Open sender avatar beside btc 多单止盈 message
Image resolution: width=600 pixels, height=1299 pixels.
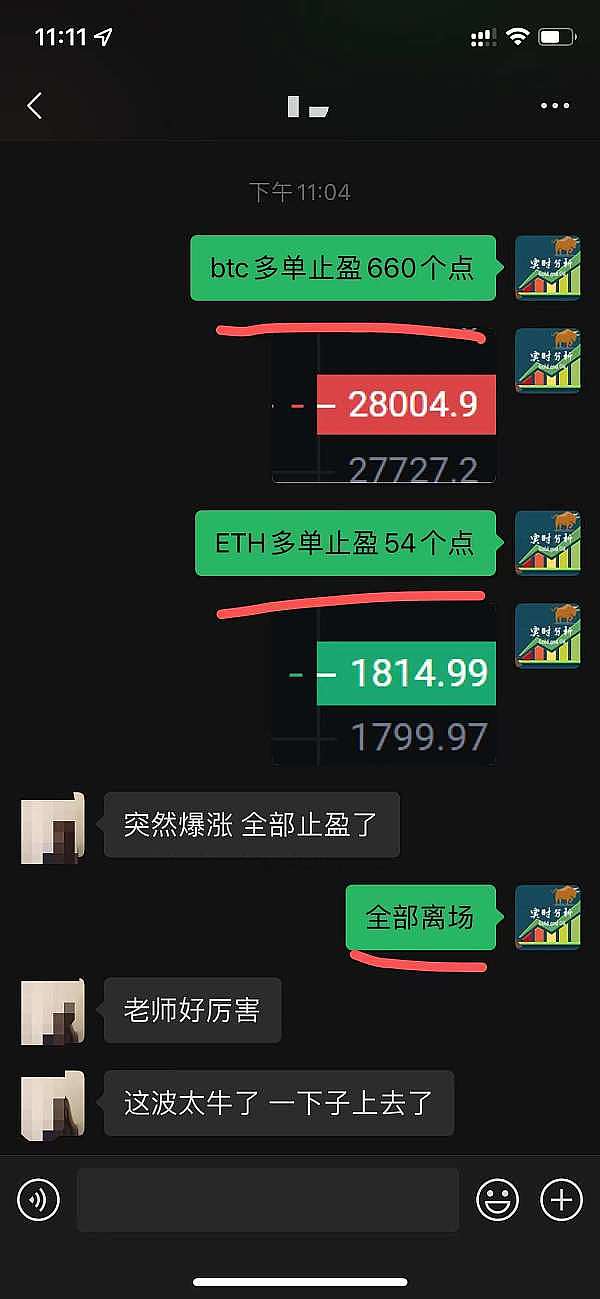pos(547,268)
